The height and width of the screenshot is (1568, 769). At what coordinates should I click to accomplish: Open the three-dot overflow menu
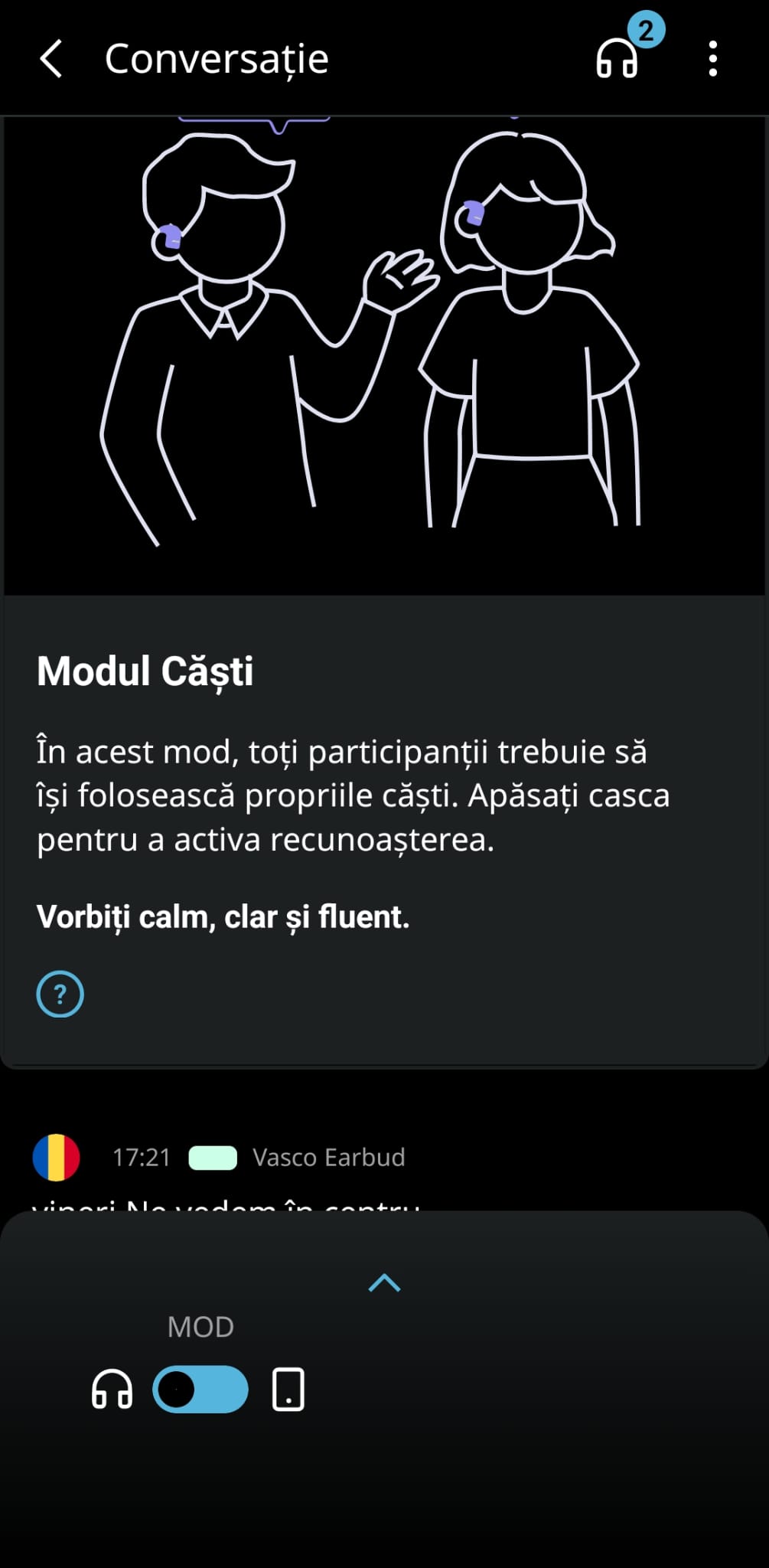click(x=712, y=59)
